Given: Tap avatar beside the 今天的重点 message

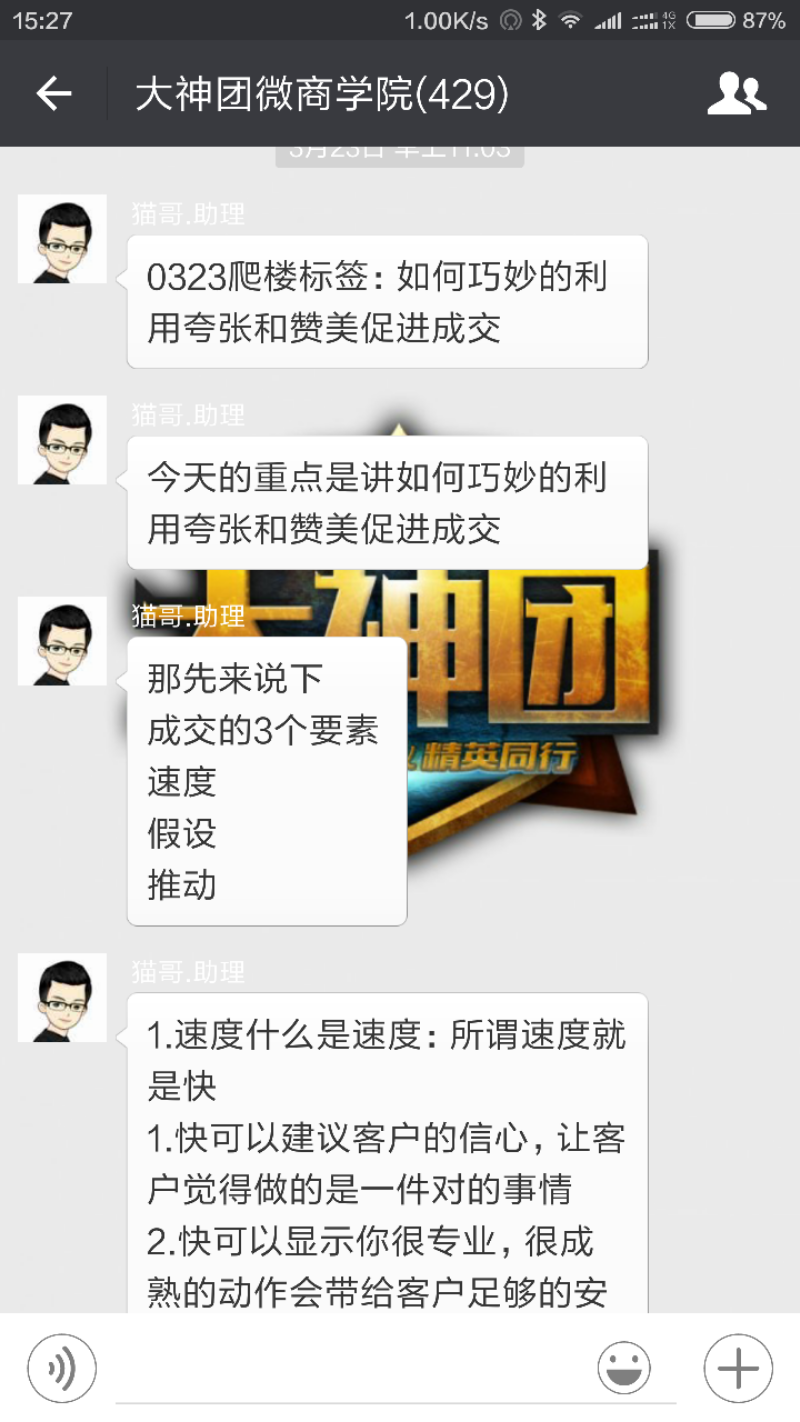Looking at the screenshot, I should point(62,440).
